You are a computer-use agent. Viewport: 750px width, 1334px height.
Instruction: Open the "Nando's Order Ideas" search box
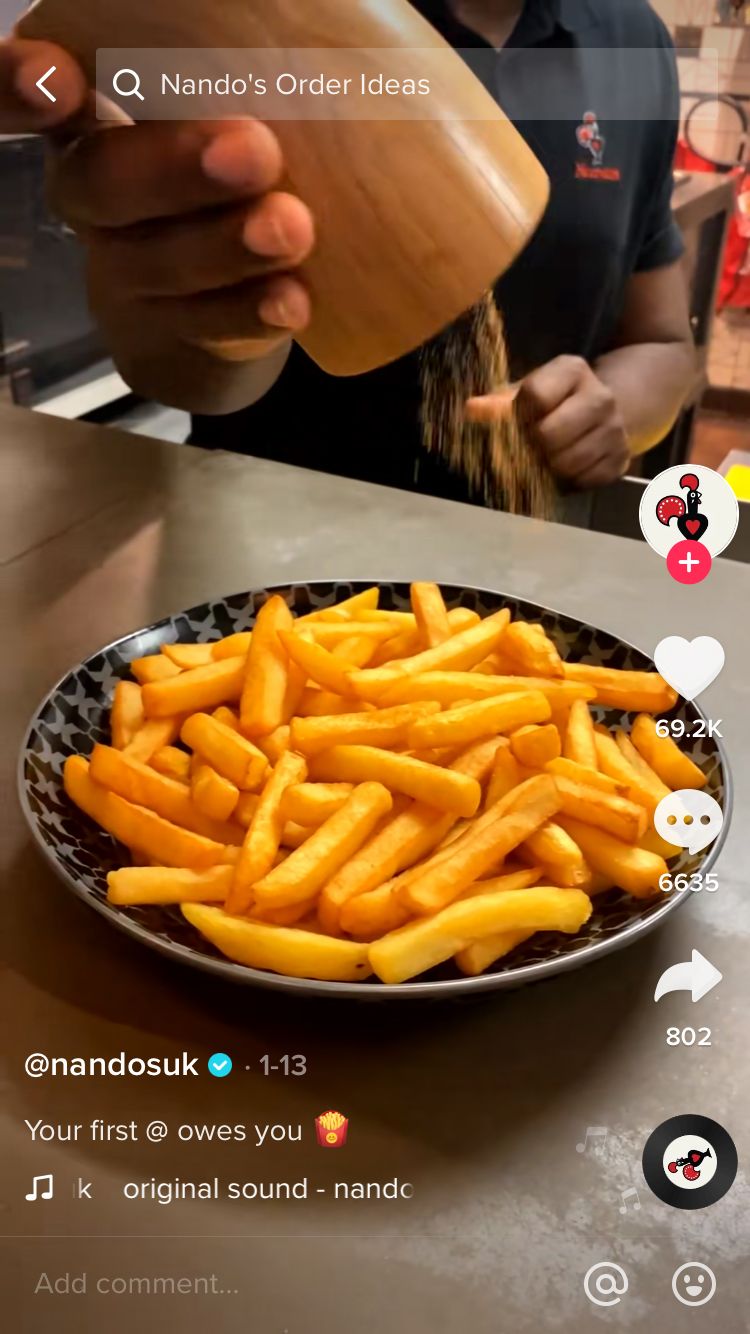[x=400, y=85]
